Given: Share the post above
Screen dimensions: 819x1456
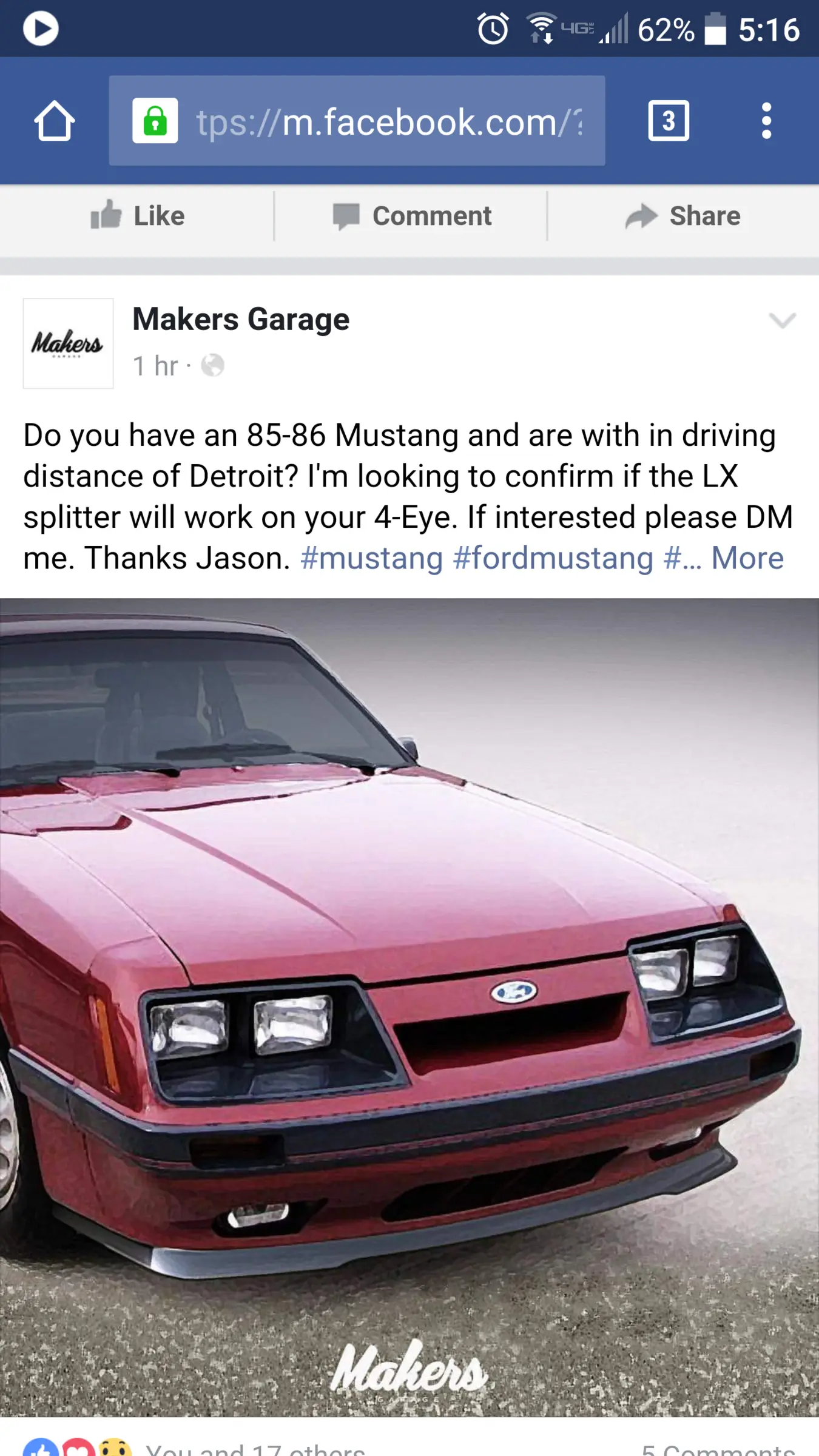Looking at the screenshot, I should tap(682, 216).
